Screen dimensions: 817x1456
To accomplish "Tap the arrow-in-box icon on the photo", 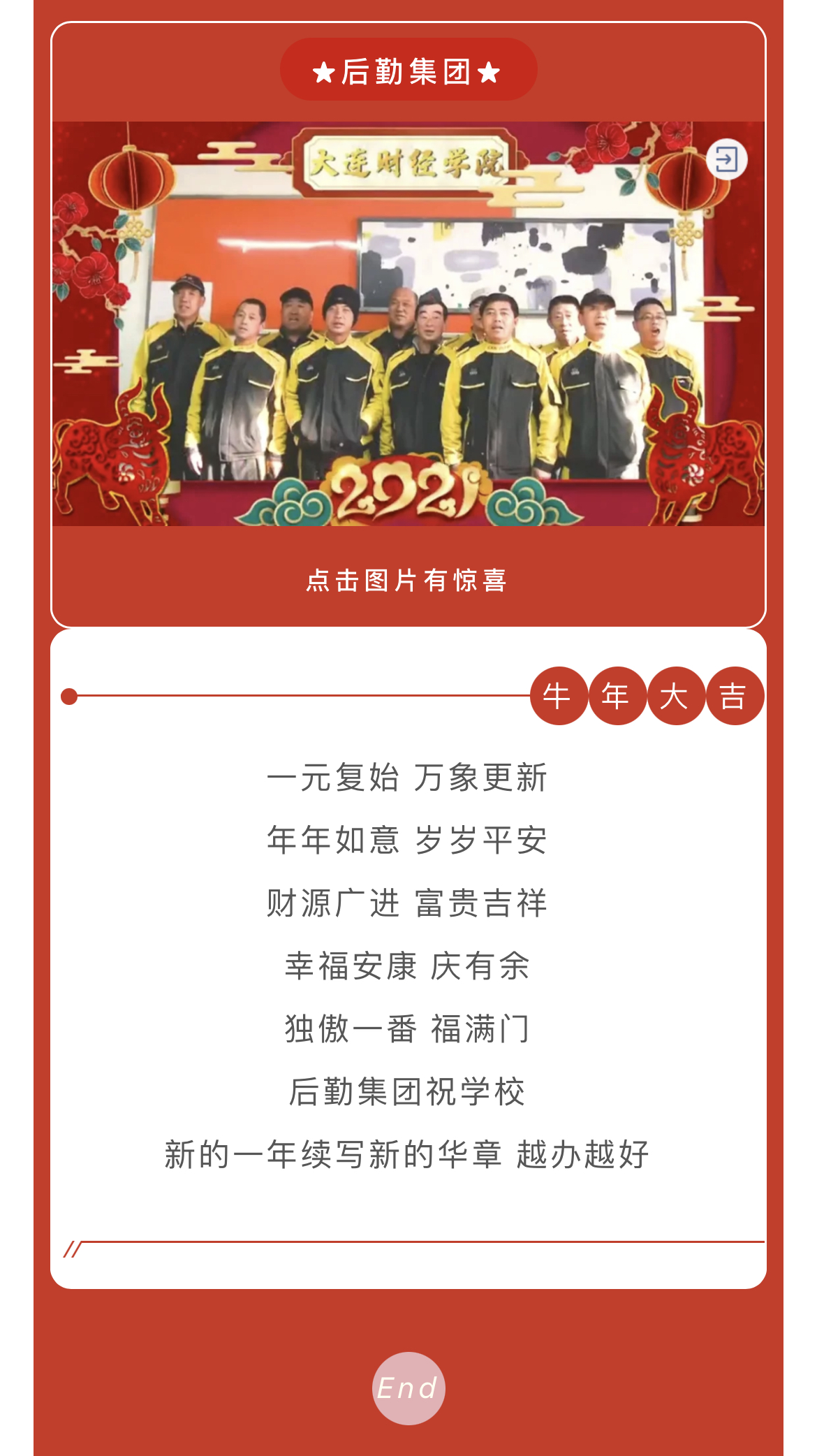I will coord(726,160).
